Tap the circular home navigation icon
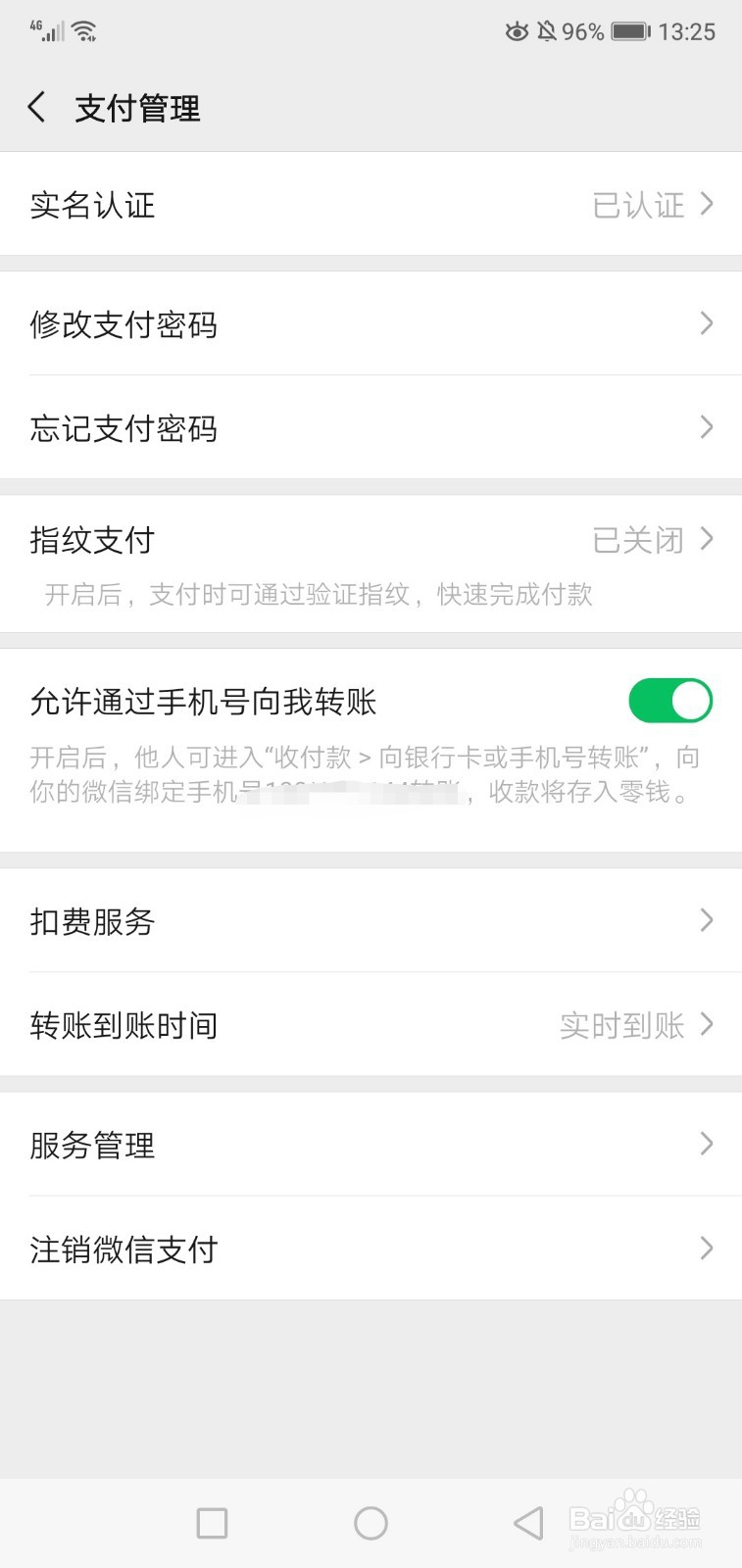Screen dimensions: 742x1568 click(371, 1523)
